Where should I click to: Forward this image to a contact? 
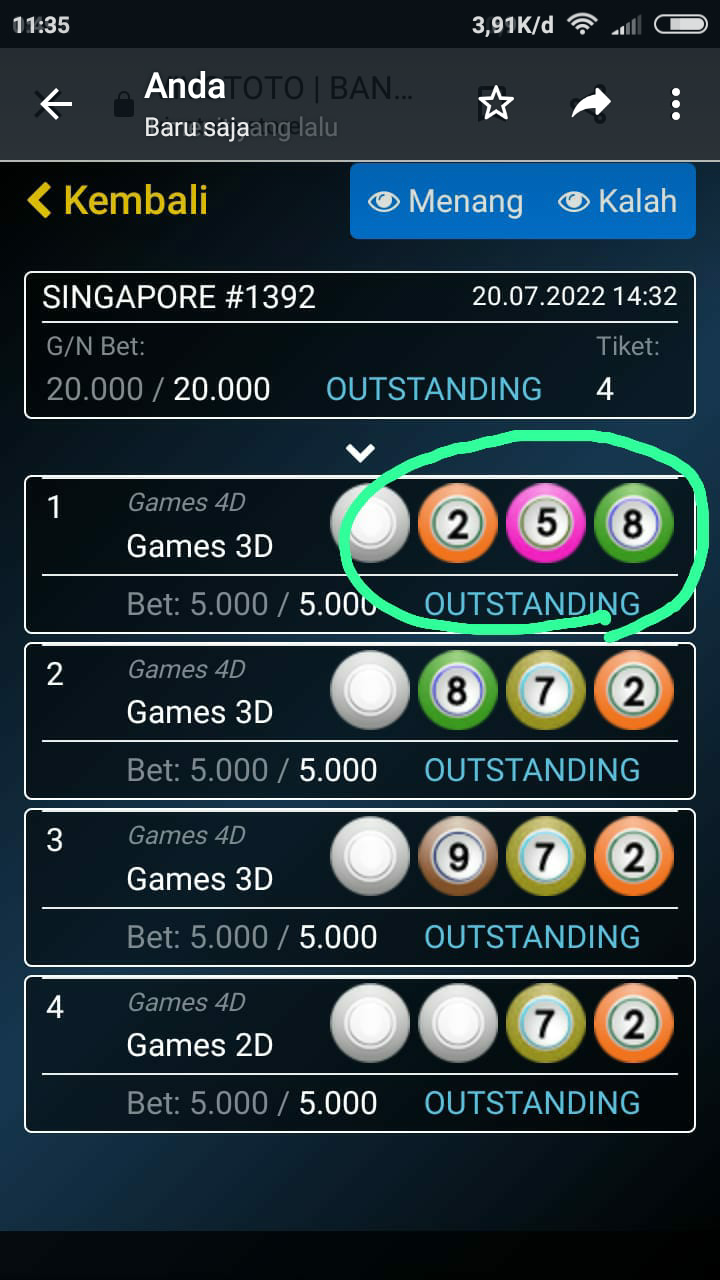pyautogui.click(x=590, y=103)
